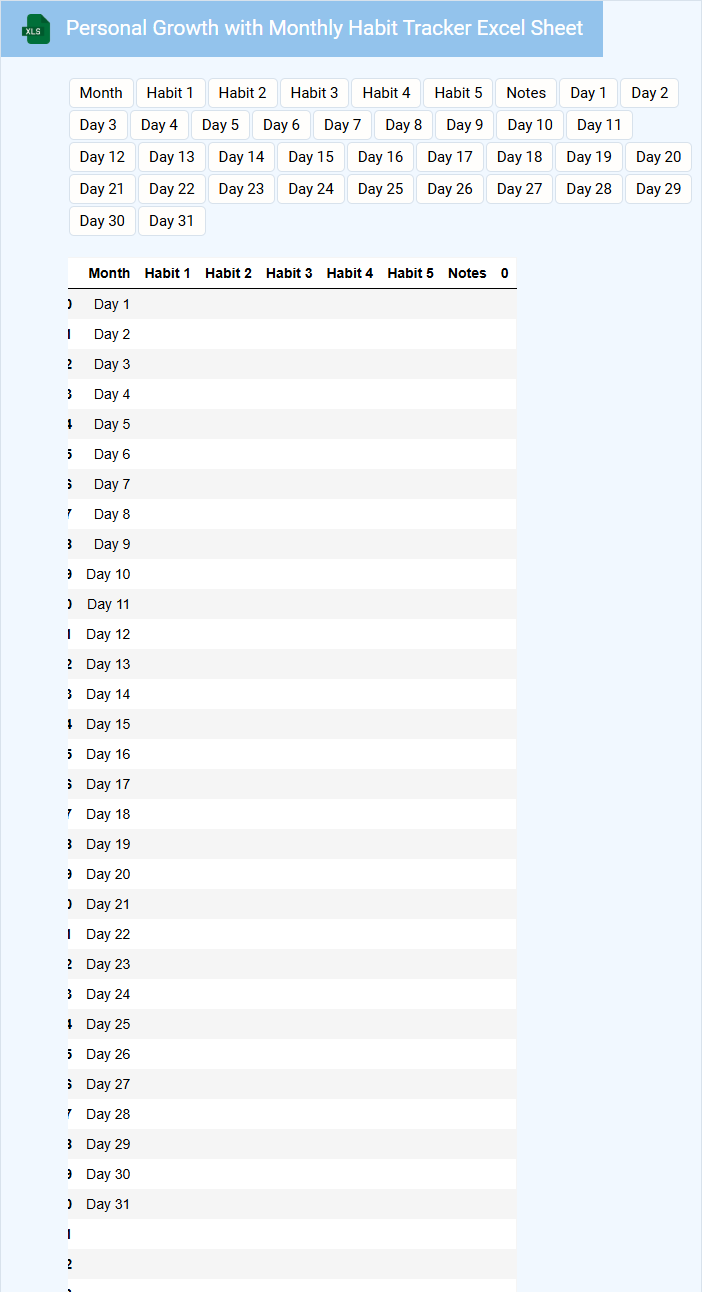The image size is (702, 1292).
Task: Choose the Day 15 chip
Action: coord(311,157)
